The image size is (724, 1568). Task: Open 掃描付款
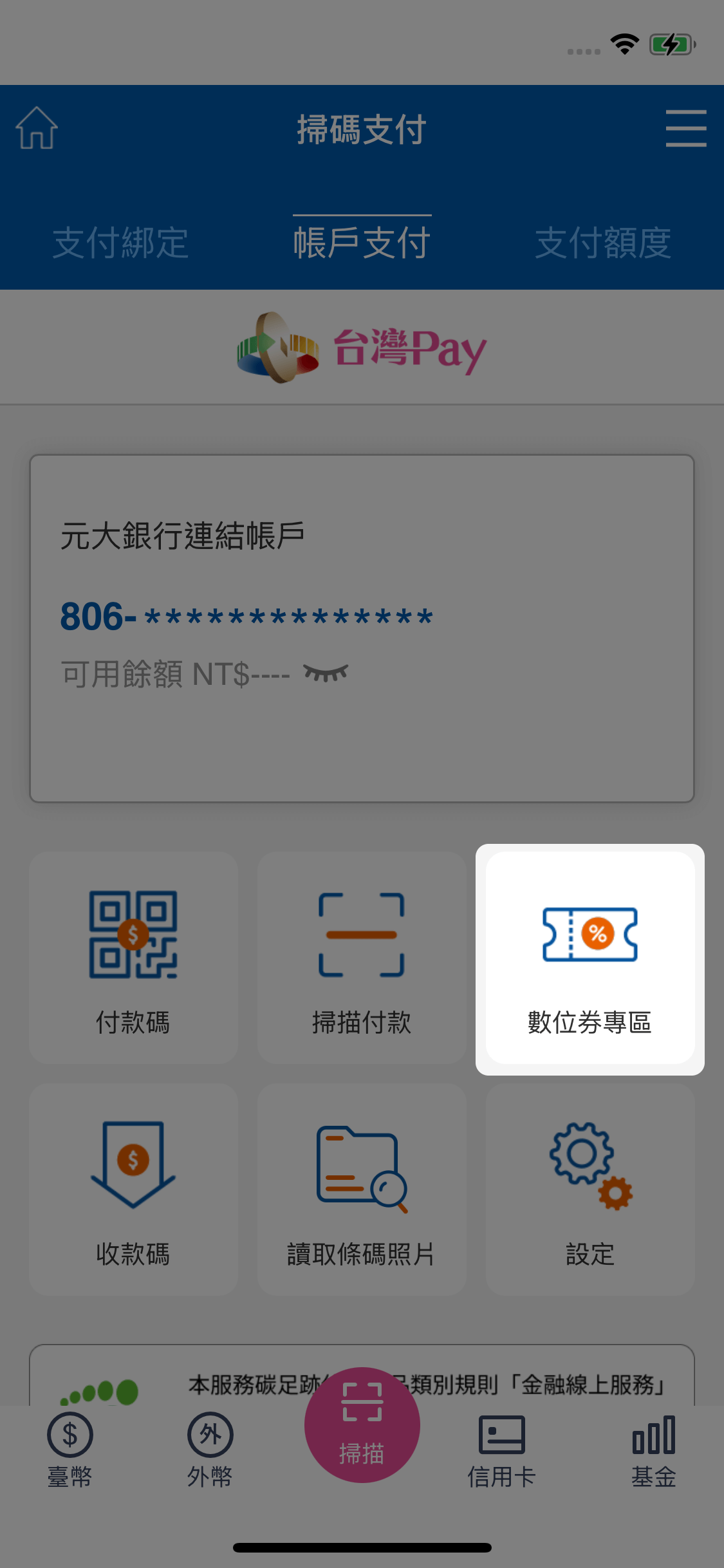[x=362, y=958]
